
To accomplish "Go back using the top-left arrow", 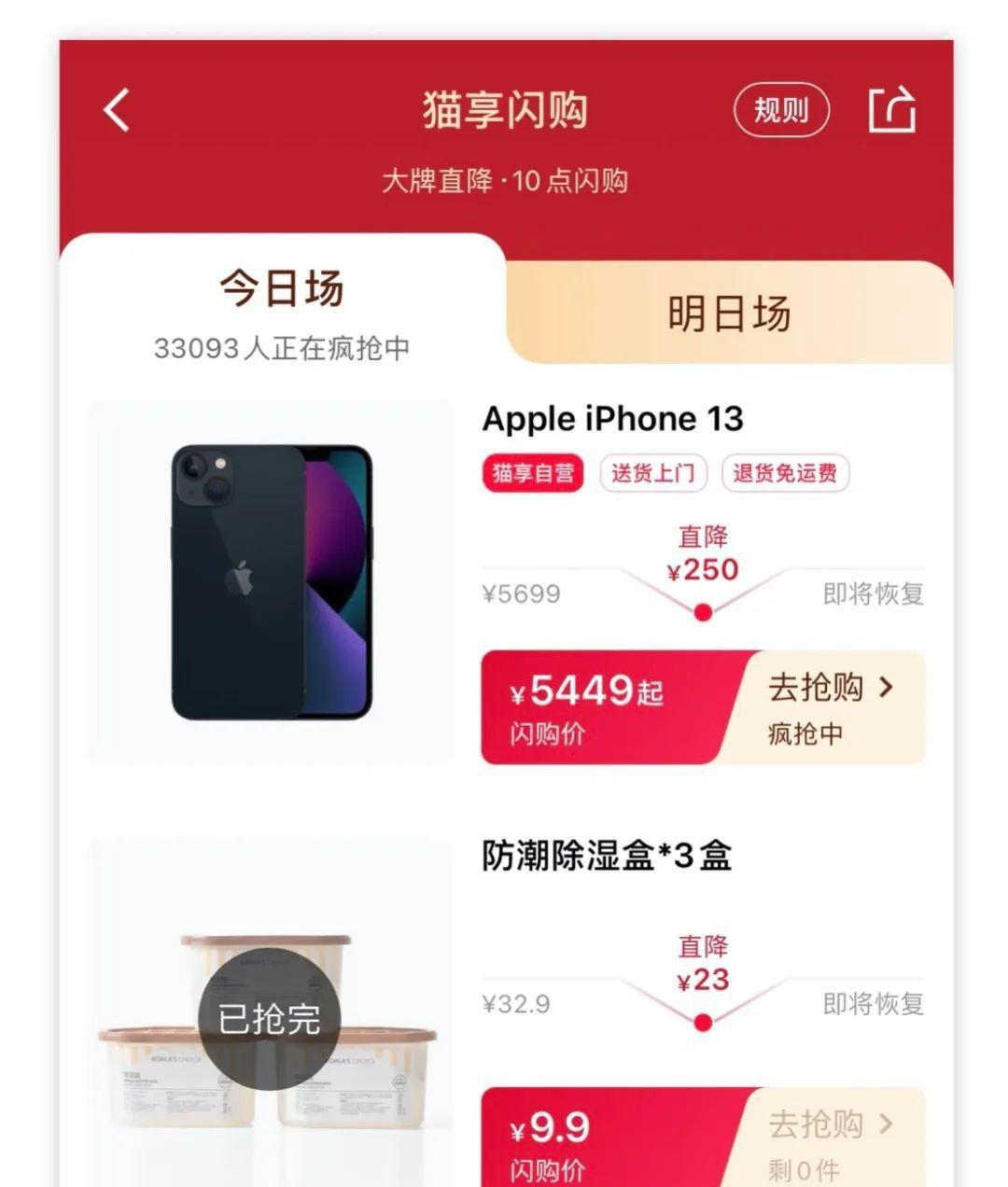I will click(117, 110).
